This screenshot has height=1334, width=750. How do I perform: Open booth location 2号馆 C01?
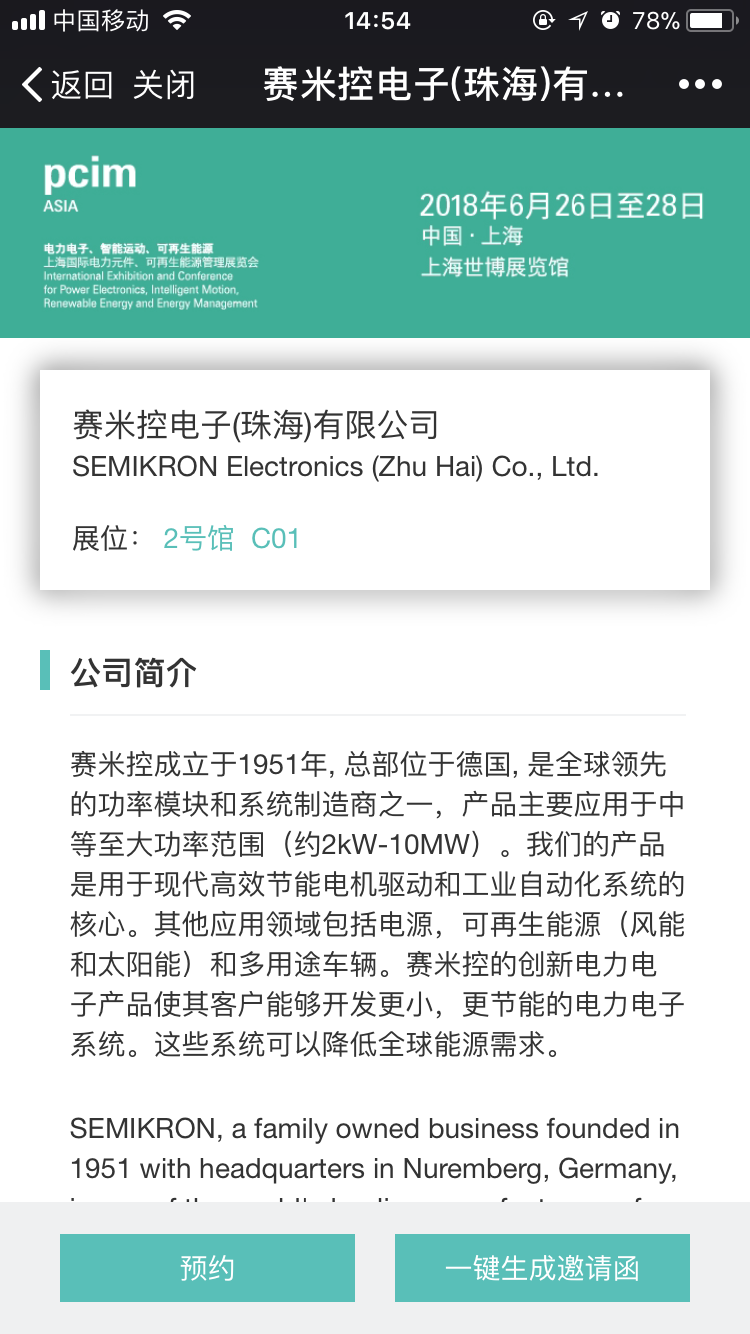click(231, 539)
